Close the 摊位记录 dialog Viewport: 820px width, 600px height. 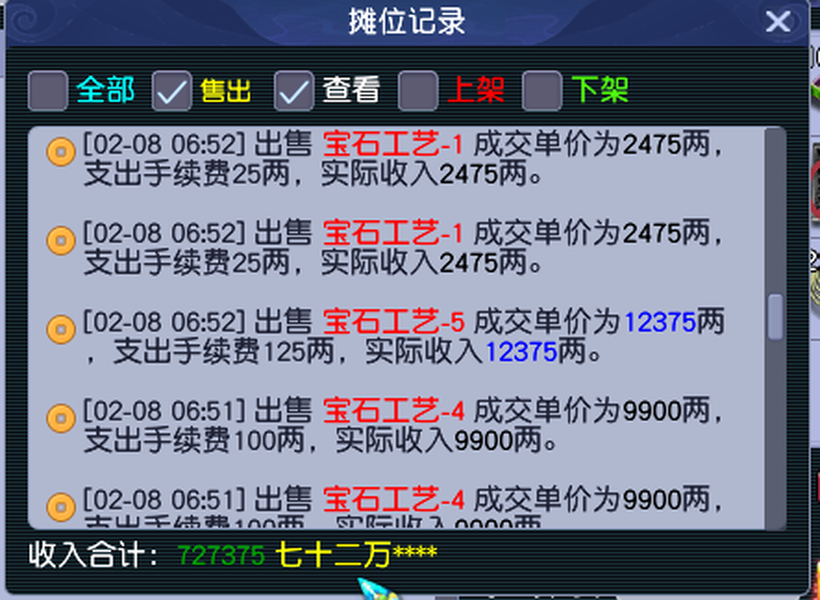click(777, 22)
